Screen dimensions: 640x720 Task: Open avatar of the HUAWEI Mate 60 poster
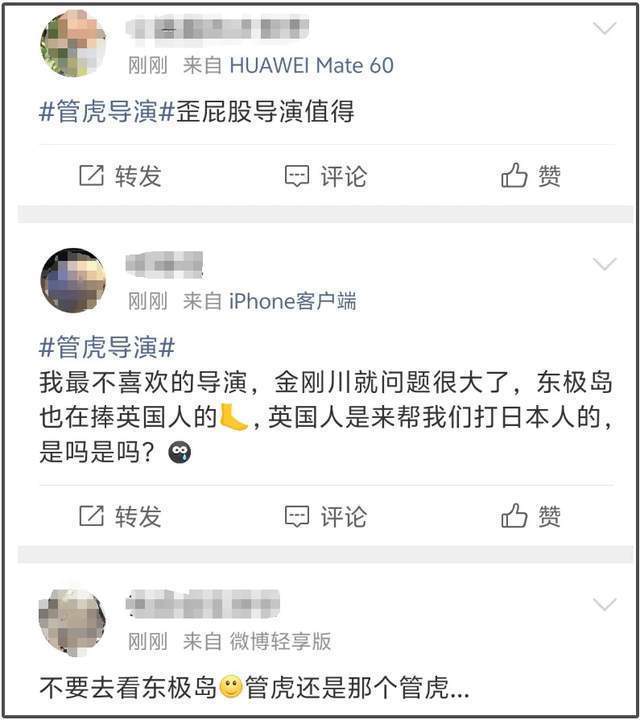[73, 44]
